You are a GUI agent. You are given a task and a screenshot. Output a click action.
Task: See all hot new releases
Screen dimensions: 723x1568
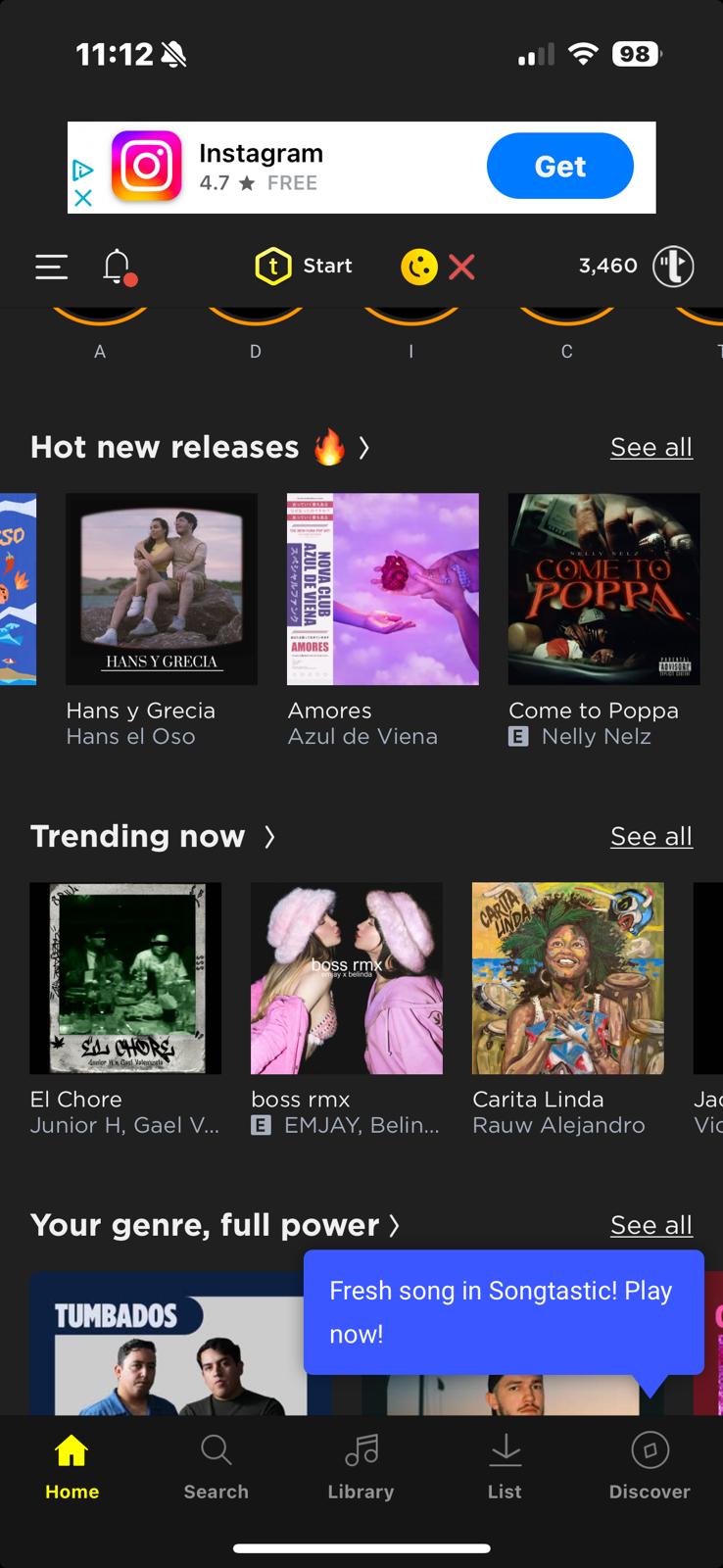651,447
